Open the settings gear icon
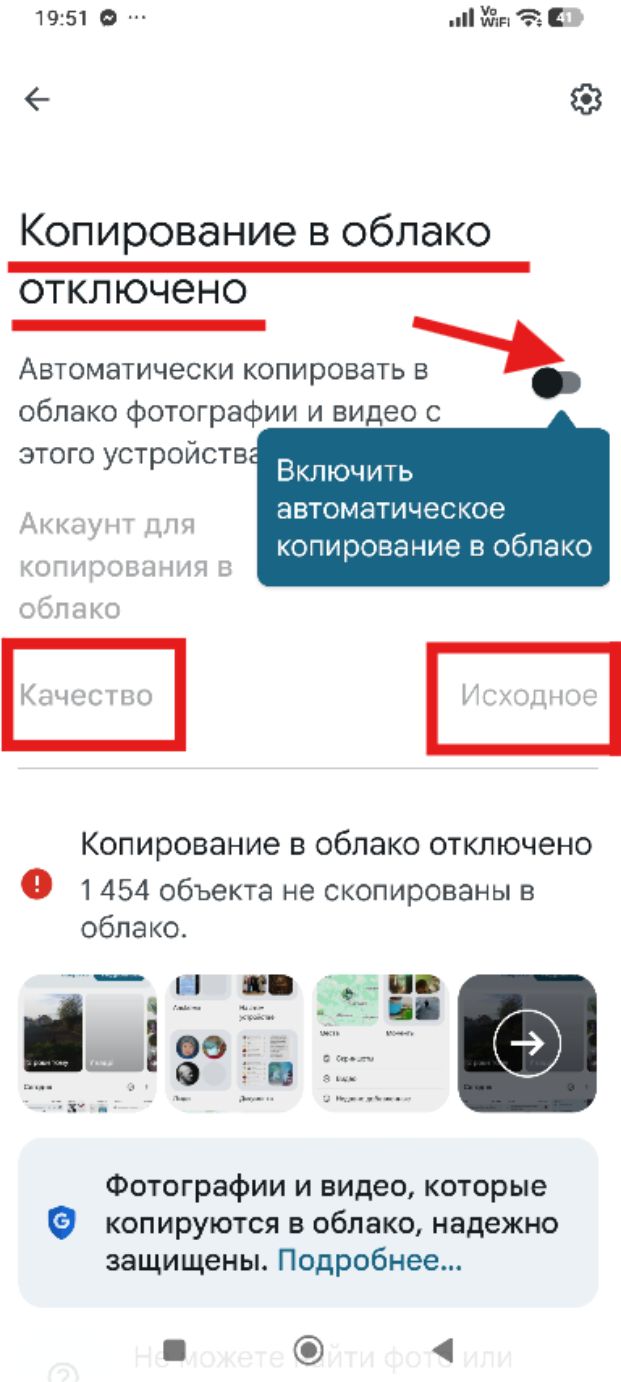The height and width of the screenshot is (1382, 621). 585,99
